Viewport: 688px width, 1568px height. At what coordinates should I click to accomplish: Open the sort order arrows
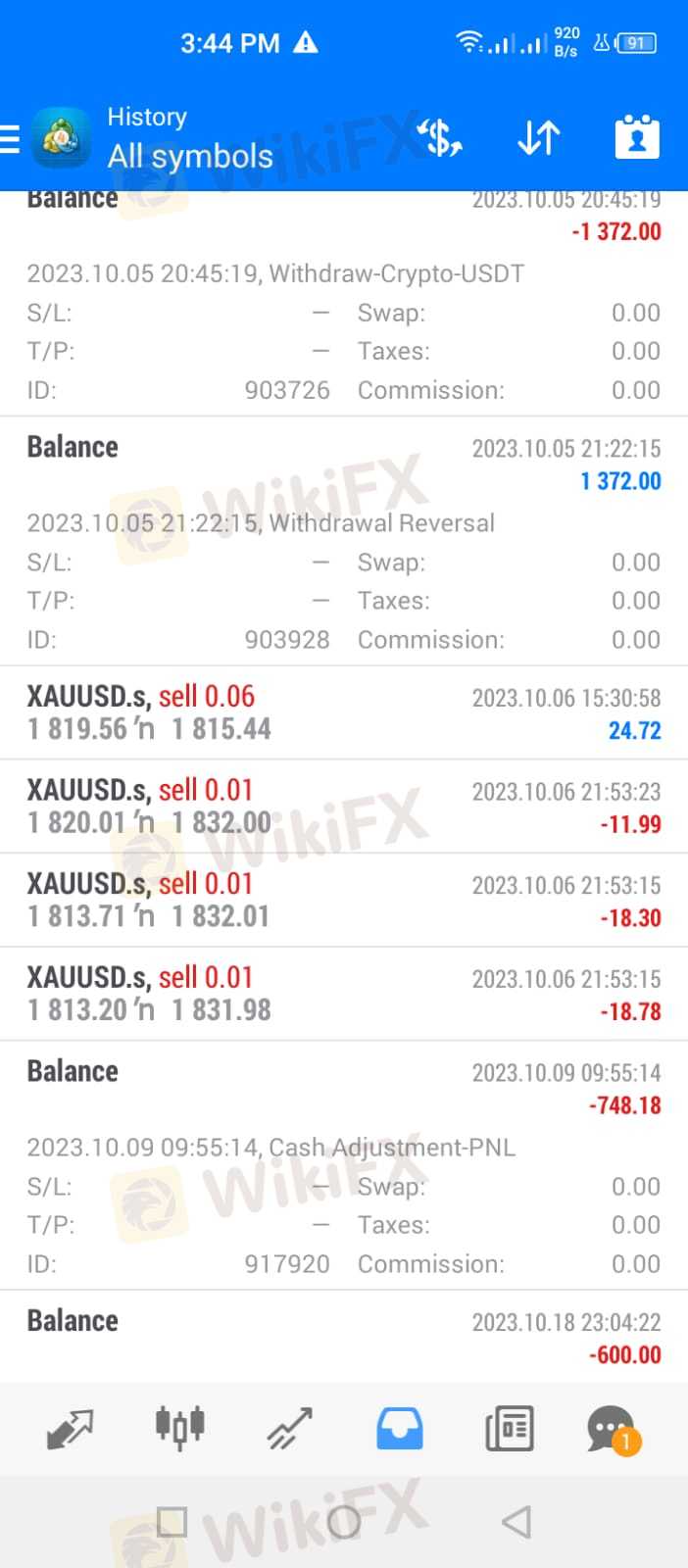pyautogui.click(x=538, y=138)
